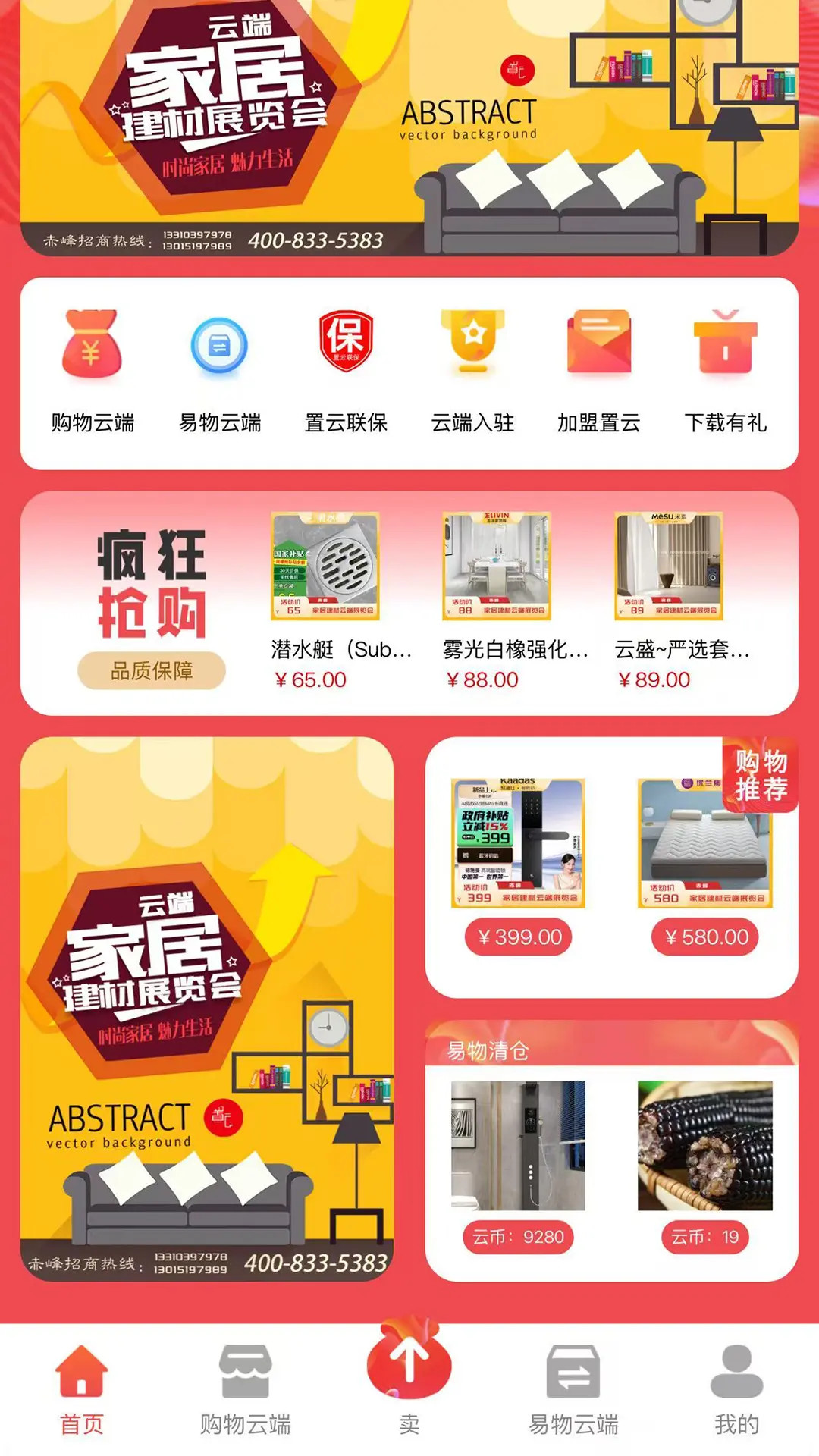This screenshot has height=1456, width=819.
Task: Open the smart lock product priced ¥399.00
Action: tap(518, 843)
